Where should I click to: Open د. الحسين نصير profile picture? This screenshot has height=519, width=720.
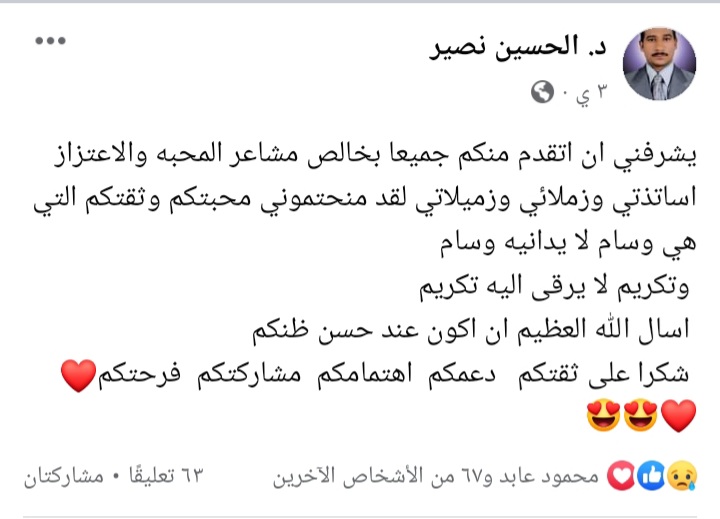659,64
